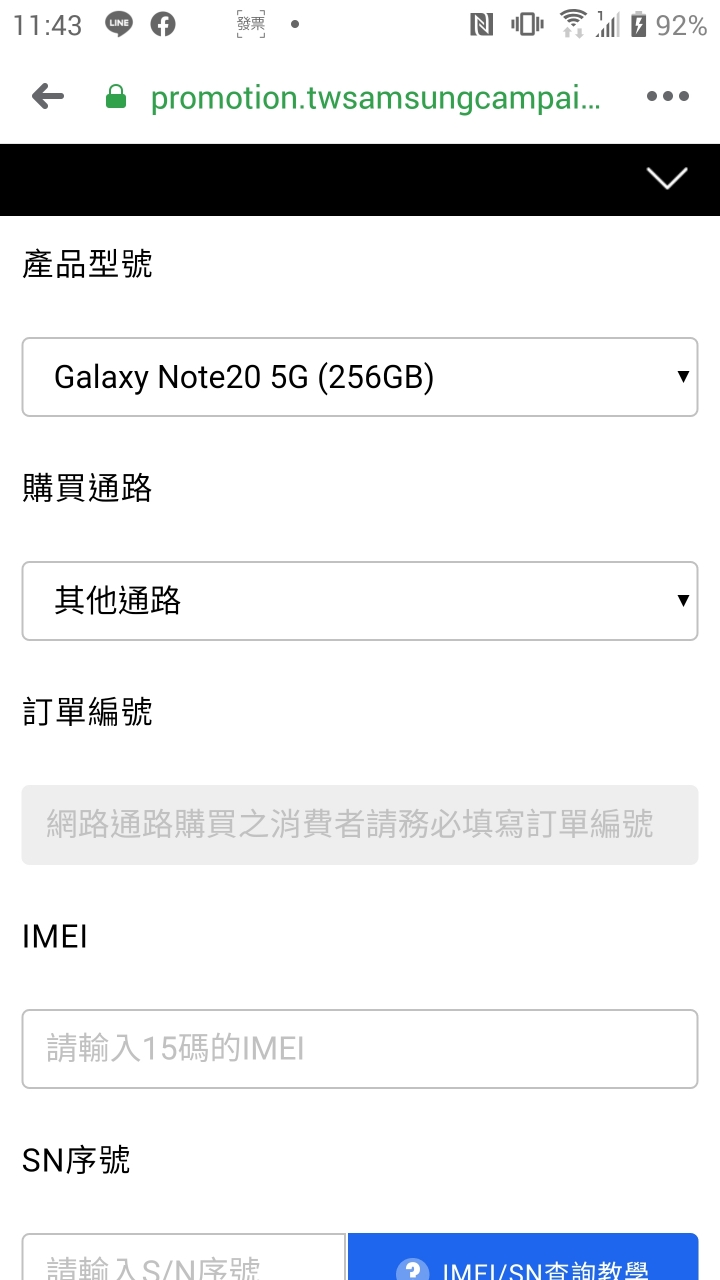Open the browser three-dot menu
Screen dimensions: 720x1280
coord(667,97)
